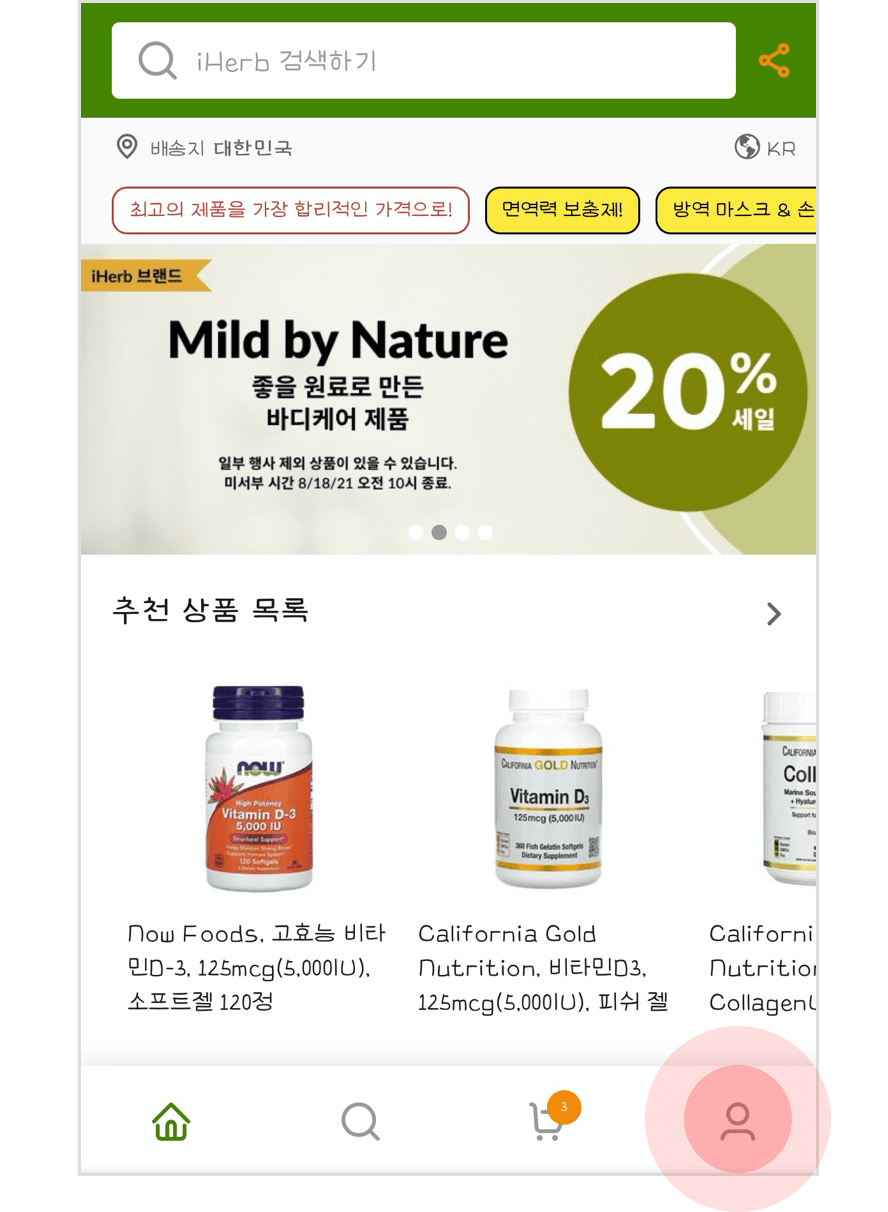Open the KR language and region selector
888x1212 pixels.
click(765, 148)
